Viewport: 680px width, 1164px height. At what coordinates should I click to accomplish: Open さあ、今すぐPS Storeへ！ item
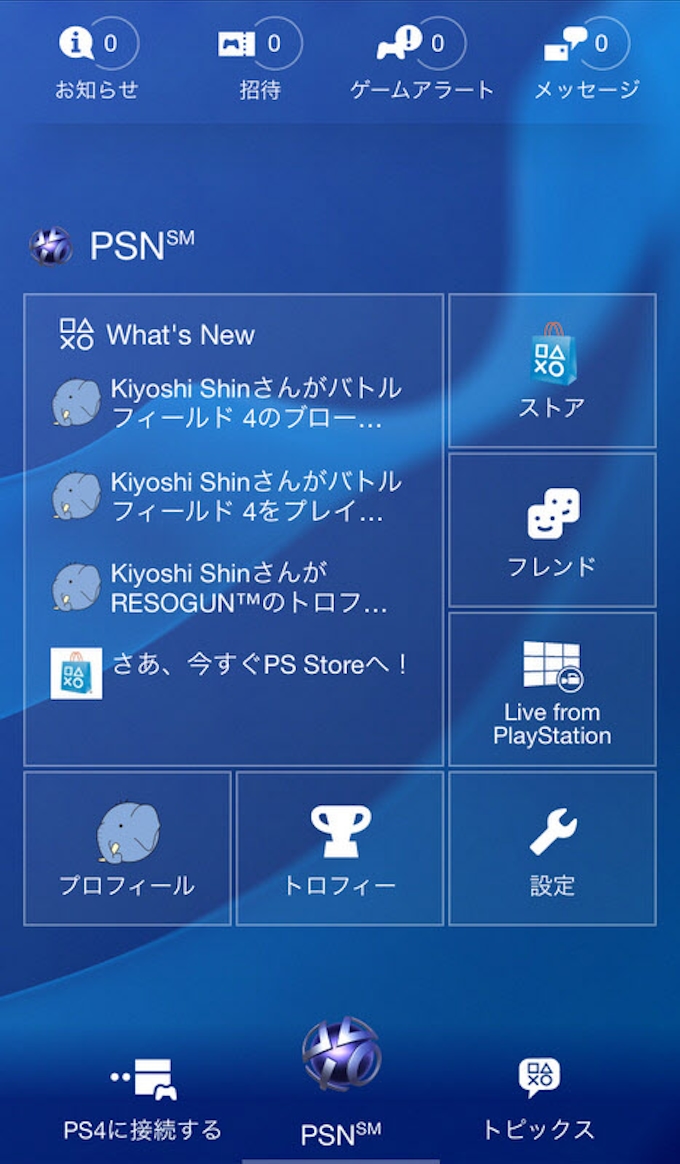tap(232, 671)
